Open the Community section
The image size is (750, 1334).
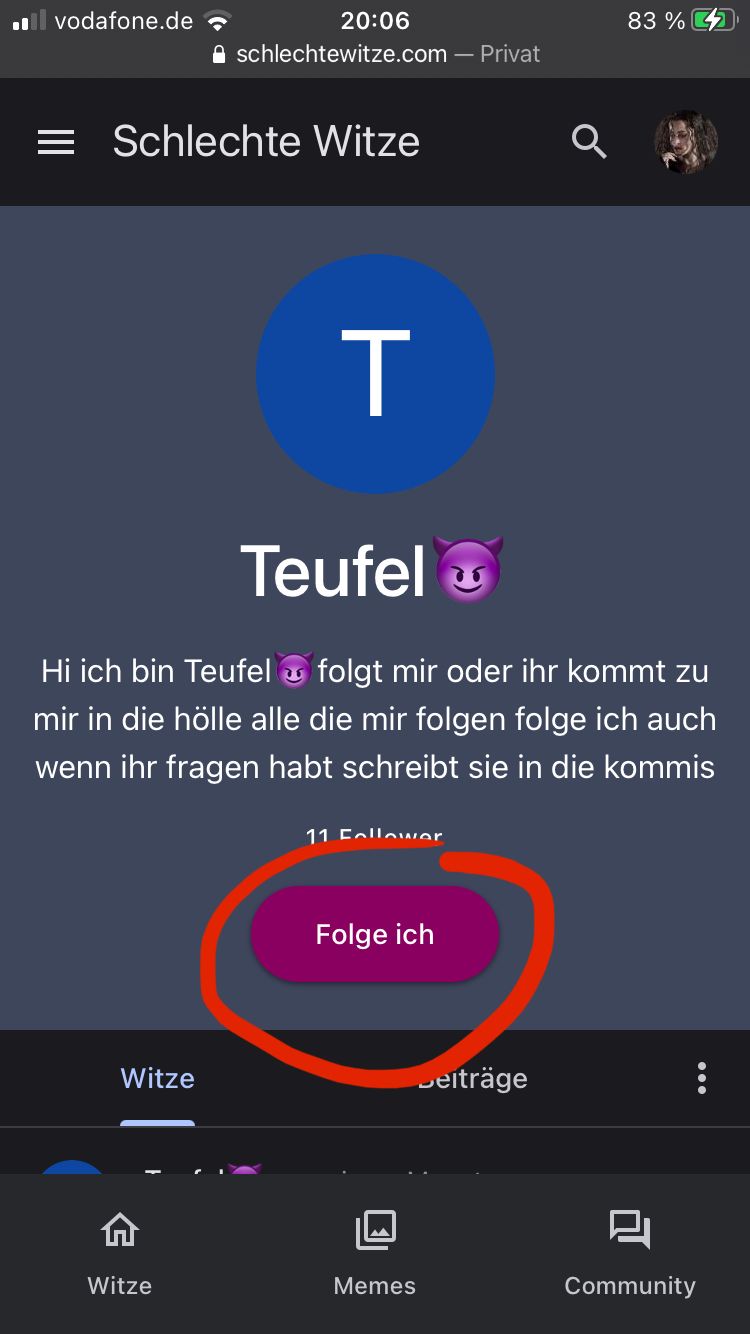click(629, 1253)
